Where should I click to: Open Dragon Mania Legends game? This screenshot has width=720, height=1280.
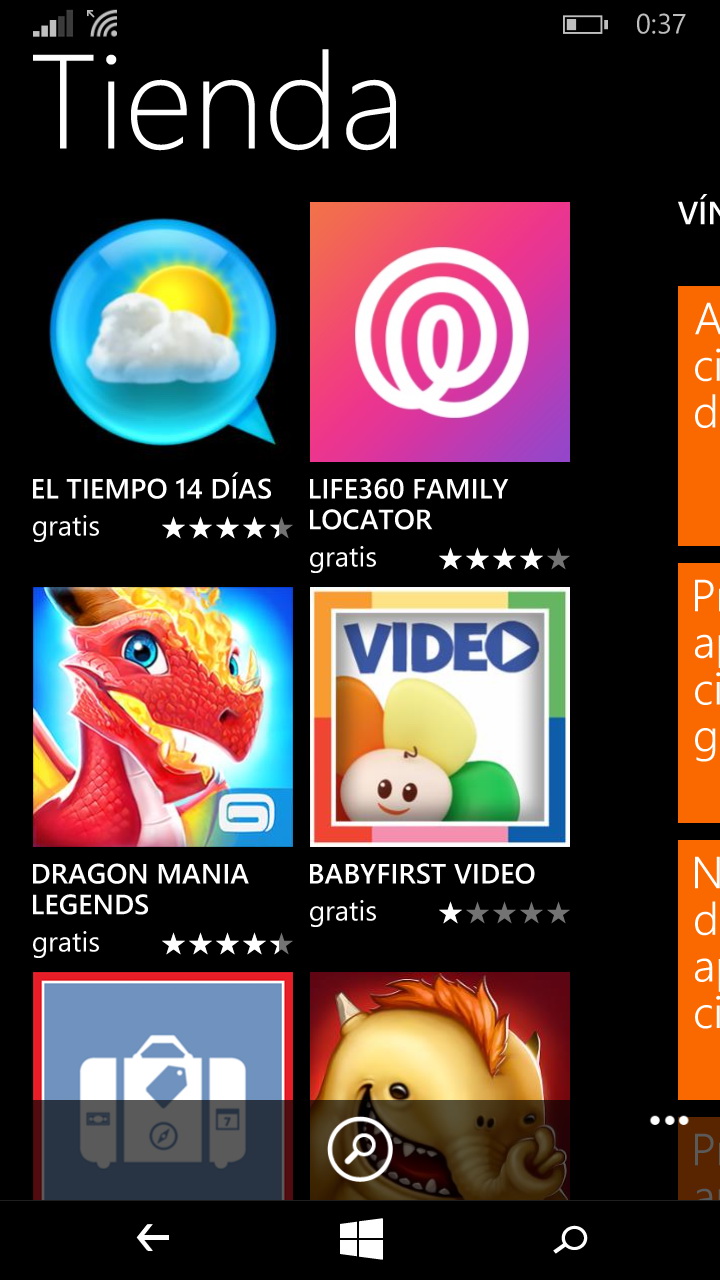tap(162, 717)
